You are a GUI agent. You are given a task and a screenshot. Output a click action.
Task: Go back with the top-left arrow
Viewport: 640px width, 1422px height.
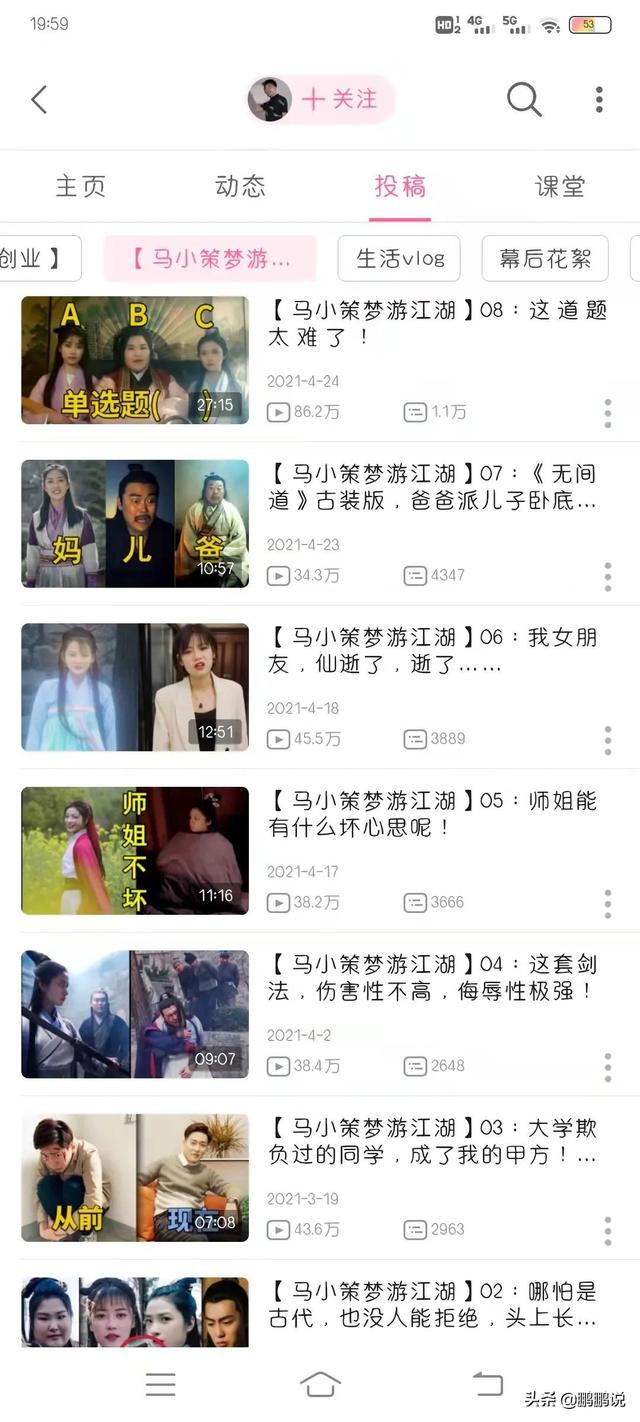coord(40,99)
